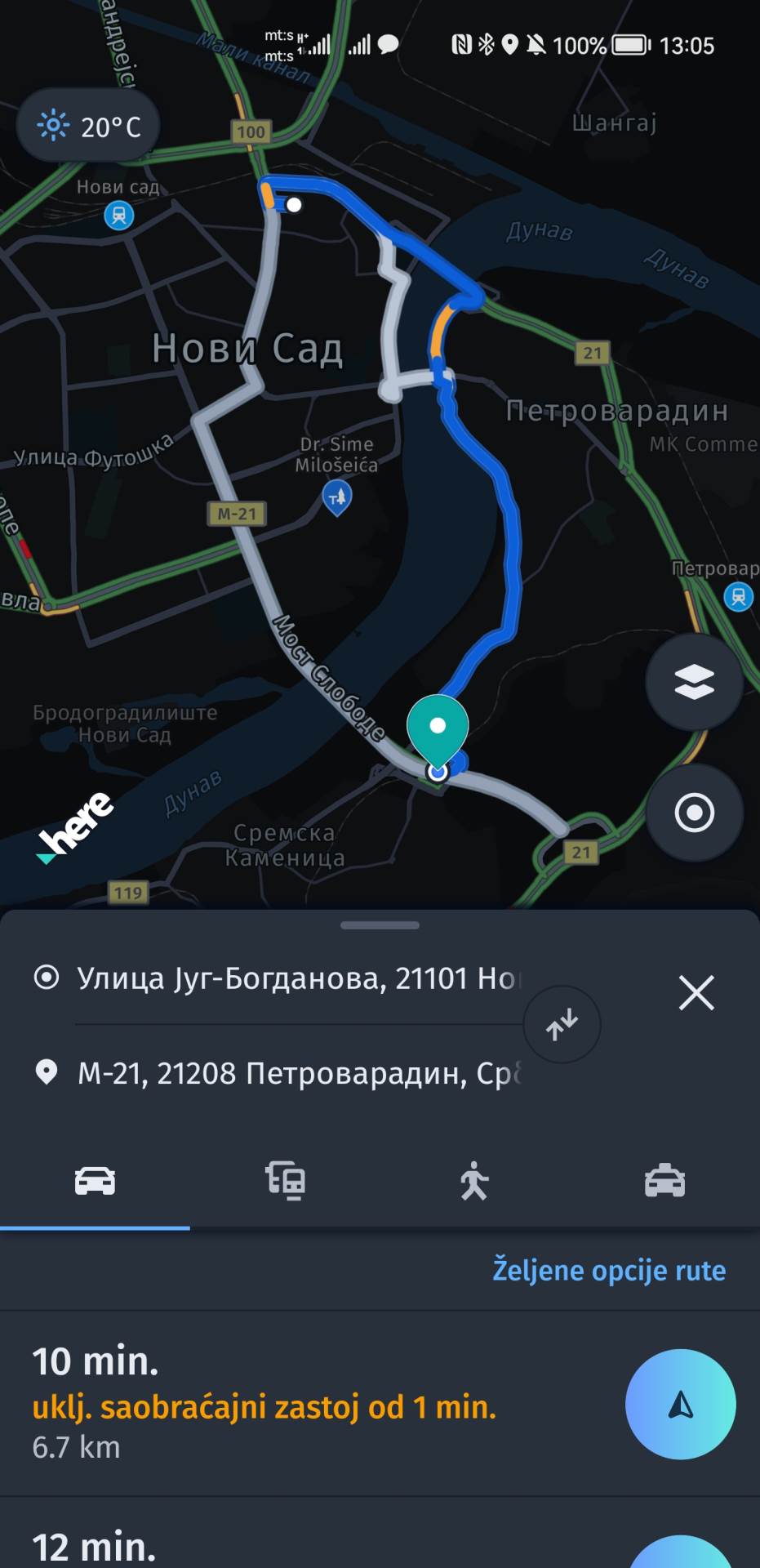The height and width of the screenshot is (1568, 760).
Task: Recenter map on current location
Action: (x=694, y=813)
